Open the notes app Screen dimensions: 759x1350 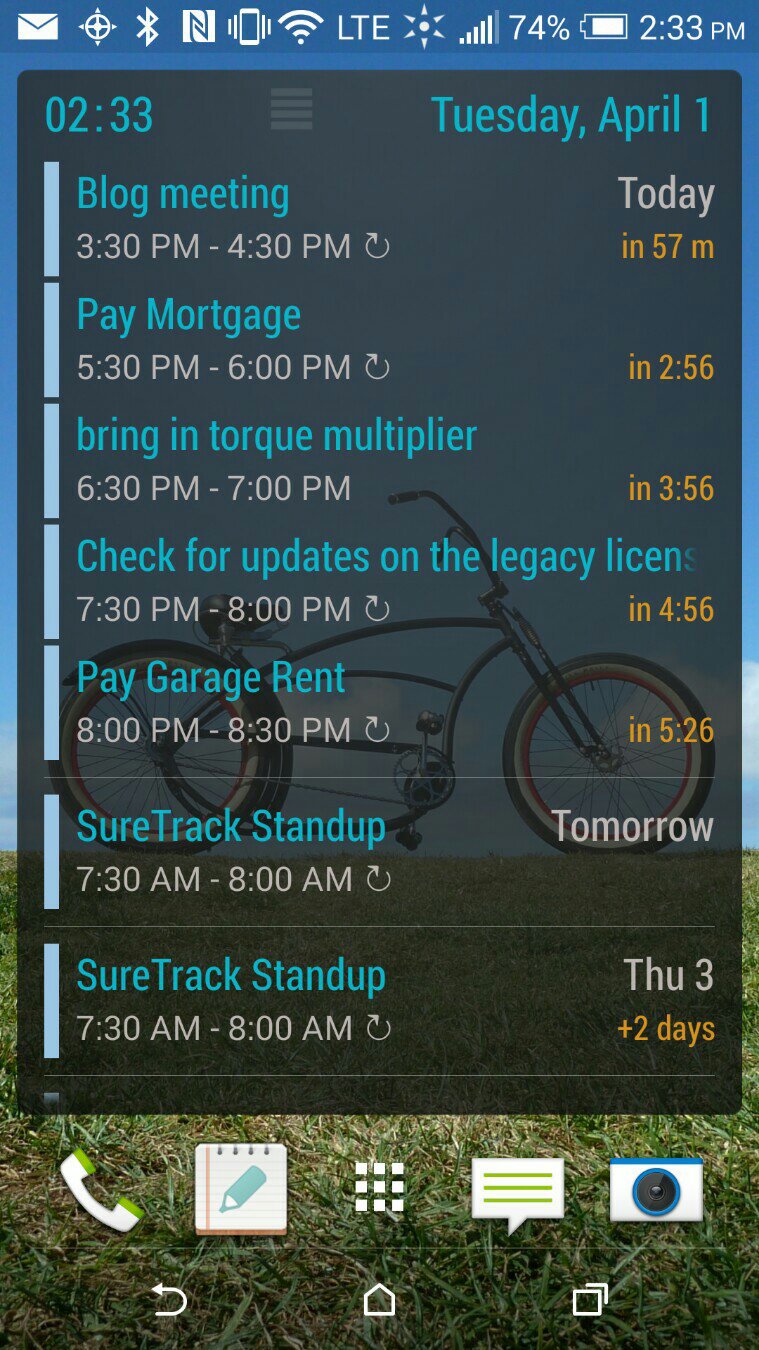[240, 1189]
